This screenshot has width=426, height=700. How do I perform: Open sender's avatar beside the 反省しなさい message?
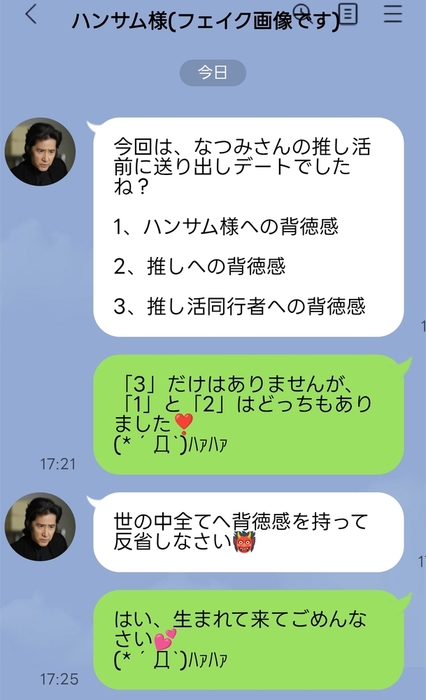coord(40,526)
